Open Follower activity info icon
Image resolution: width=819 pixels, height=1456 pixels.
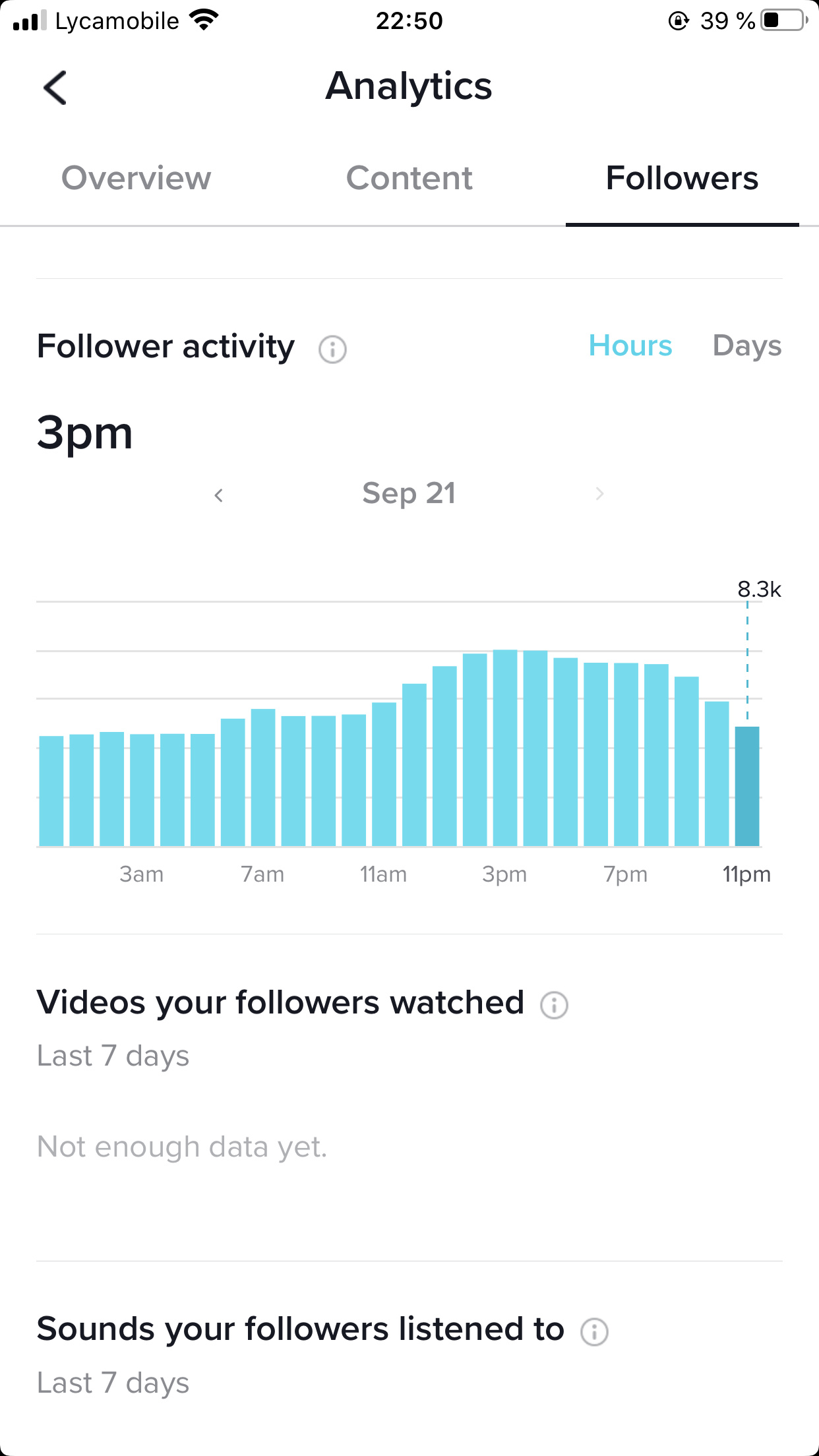pyautogui.click(x=332, y=349)
